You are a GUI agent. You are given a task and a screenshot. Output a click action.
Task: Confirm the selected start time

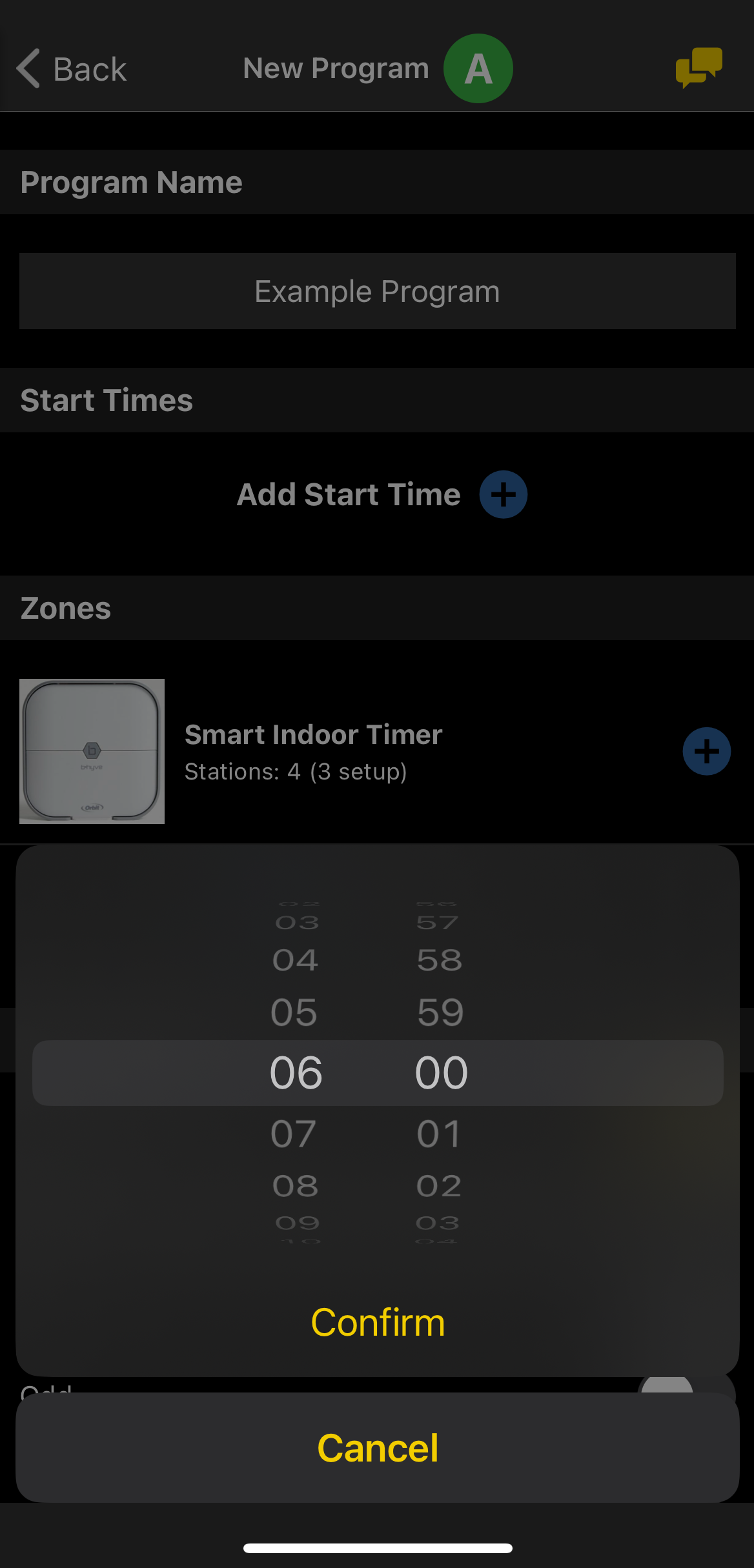coord(378,1323)
